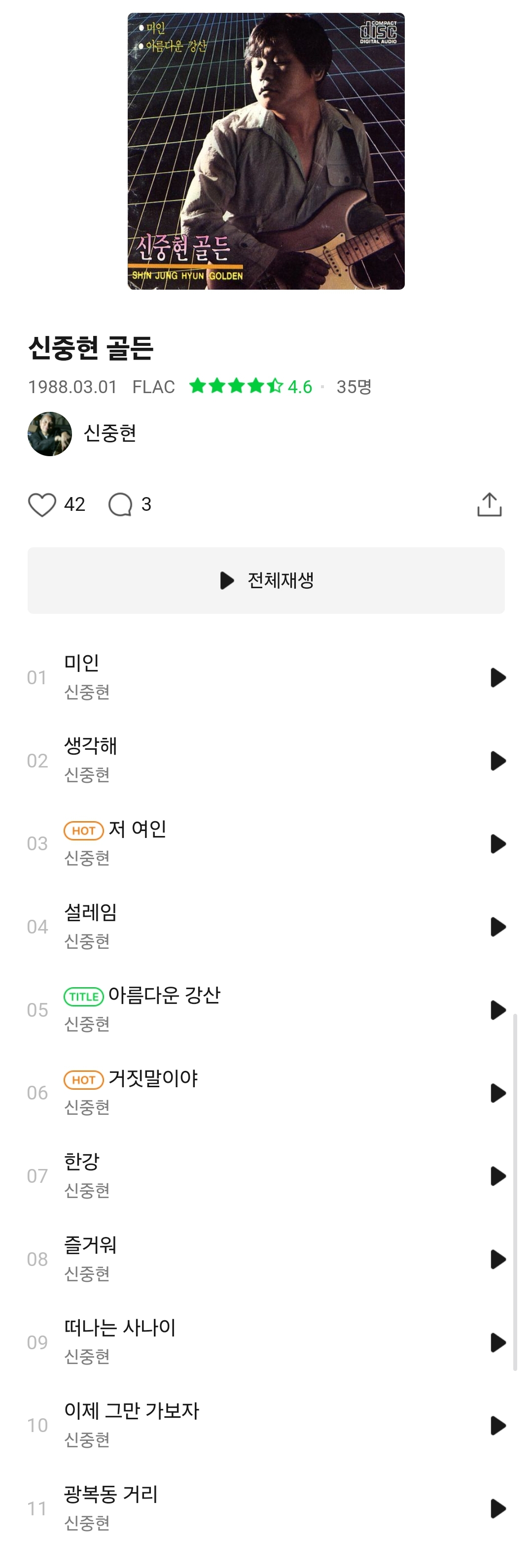Play track 11 광복동 거리

(497, 1508)
